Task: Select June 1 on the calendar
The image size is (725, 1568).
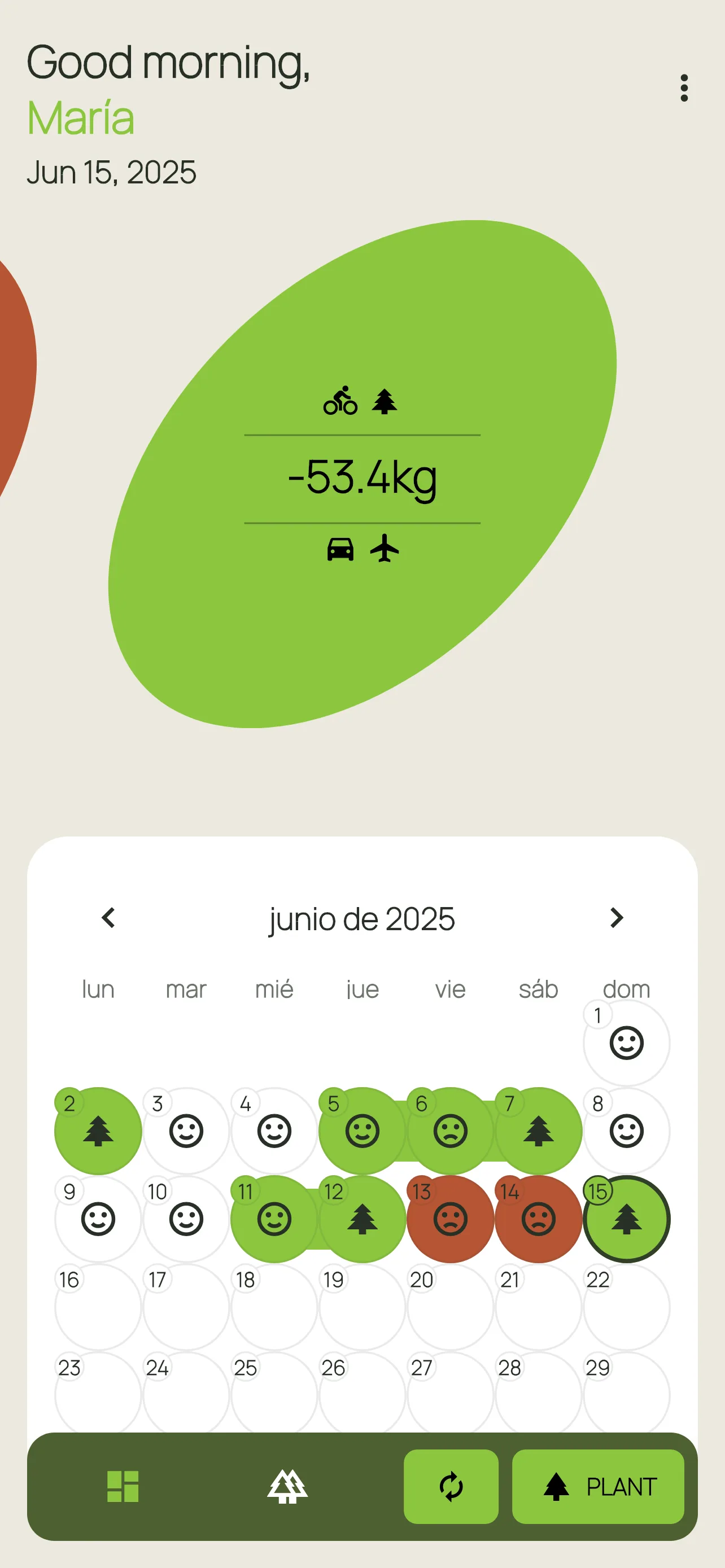Action: point(626,1043)
